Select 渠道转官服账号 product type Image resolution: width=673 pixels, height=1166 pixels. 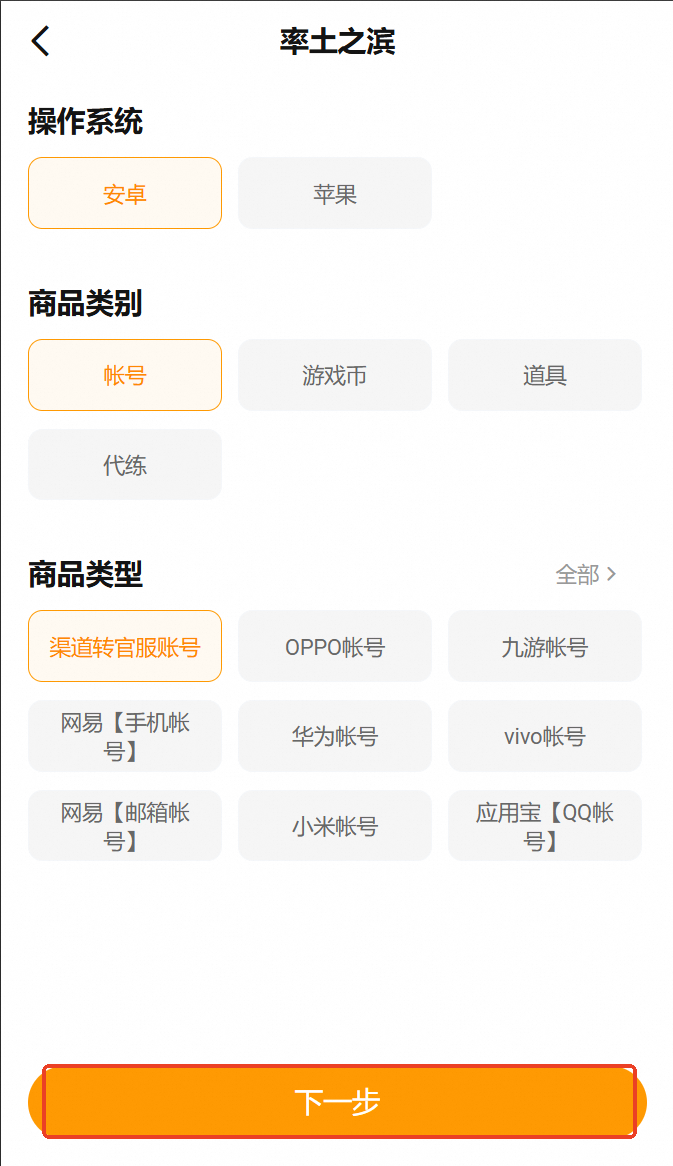click(x=125, y=646)
